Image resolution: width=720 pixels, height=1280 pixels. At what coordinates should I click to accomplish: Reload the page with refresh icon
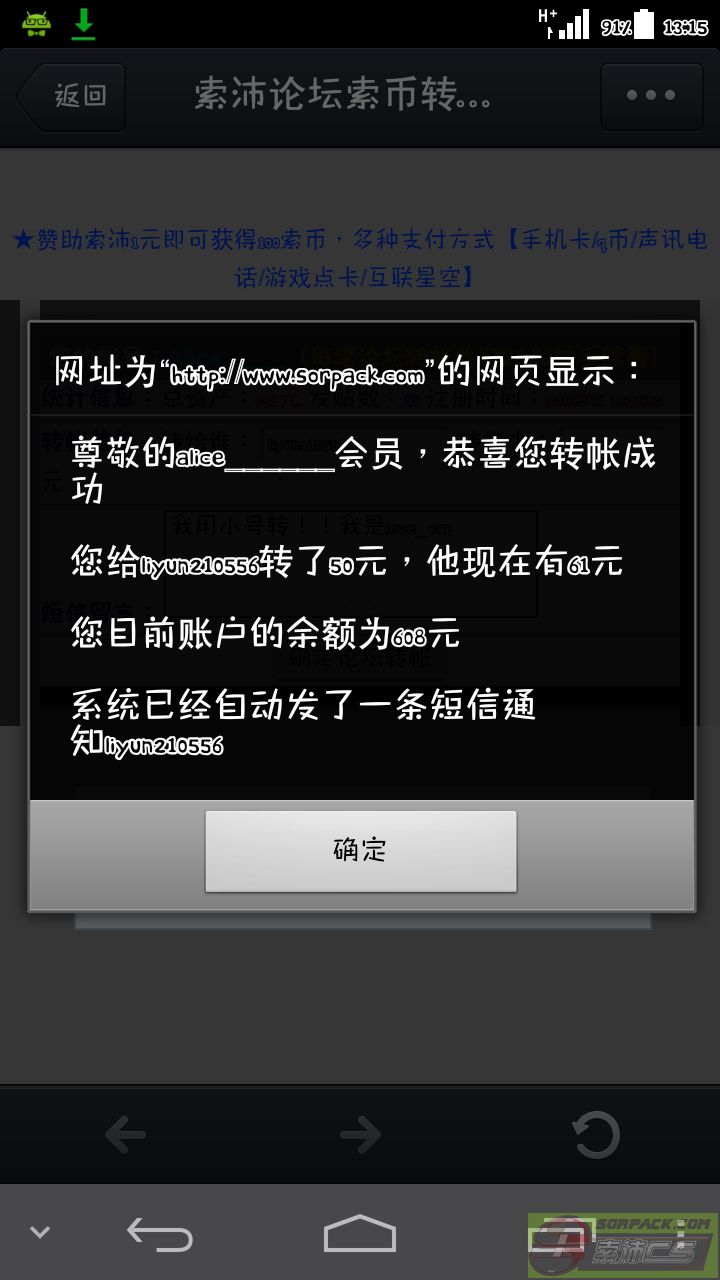point(595,1135)
